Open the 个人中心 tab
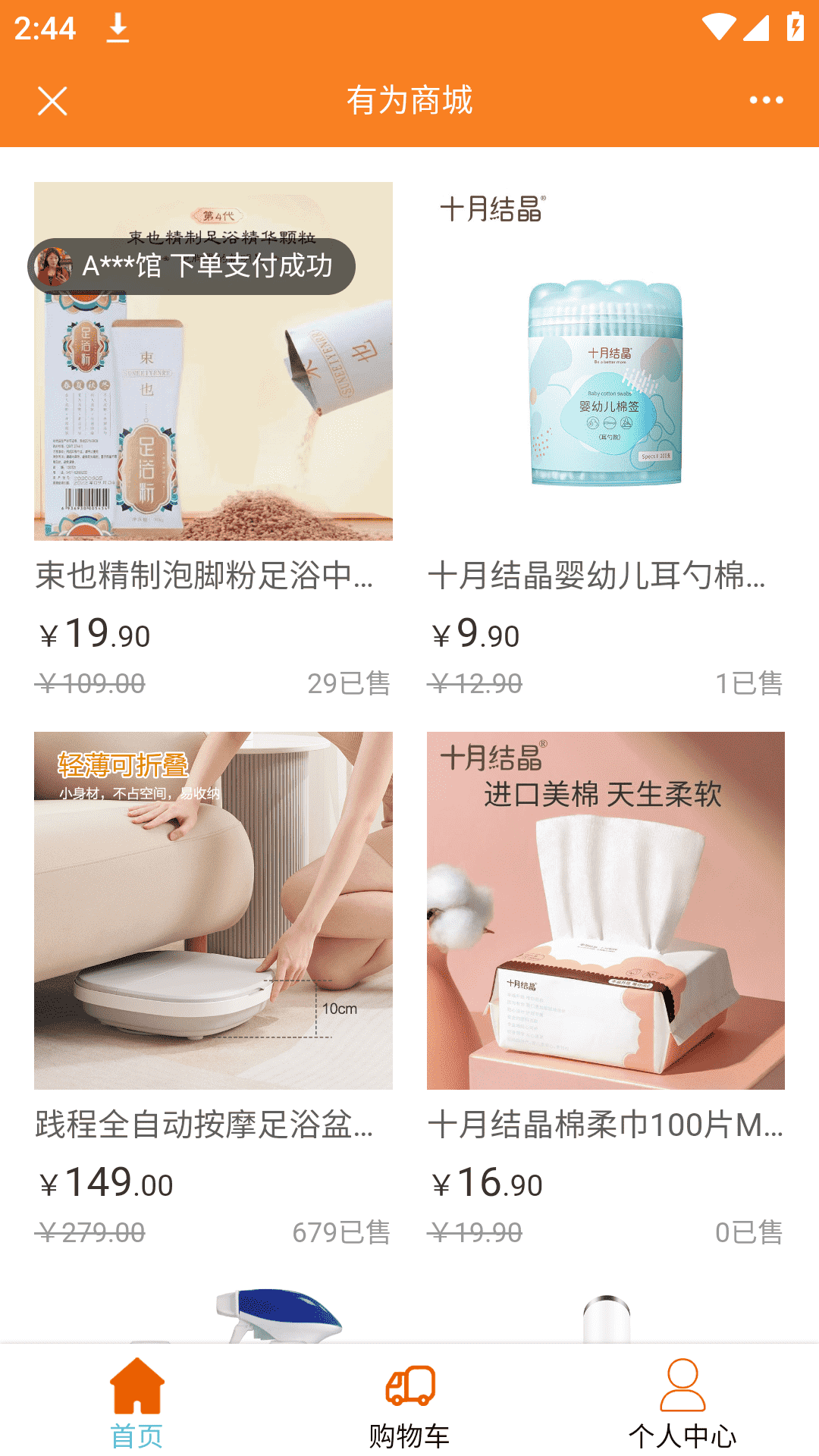Image resolution: width=819 pixels, height=1456 pixels. click(682, 1403)
